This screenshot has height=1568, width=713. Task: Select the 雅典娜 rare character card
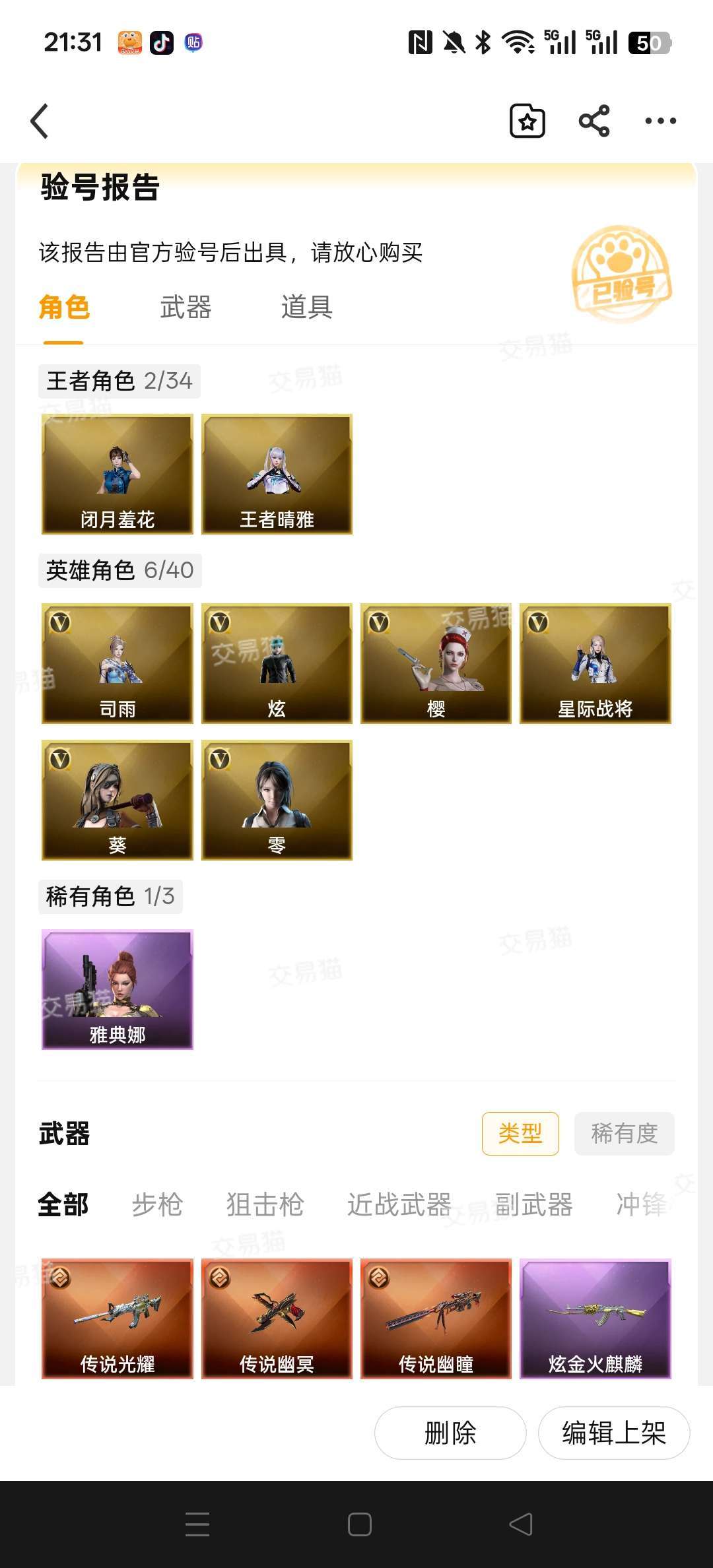(116, 987)
